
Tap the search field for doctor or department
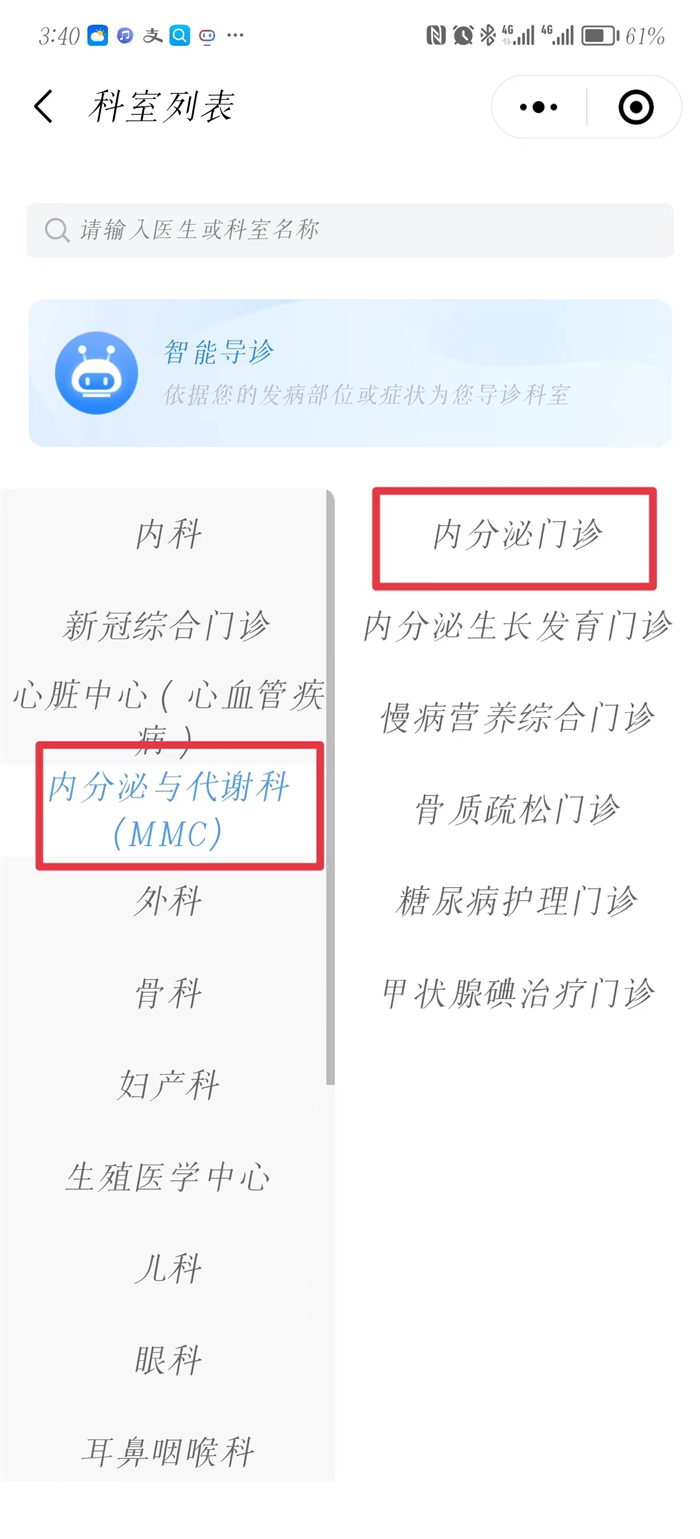tap(350, 230)
